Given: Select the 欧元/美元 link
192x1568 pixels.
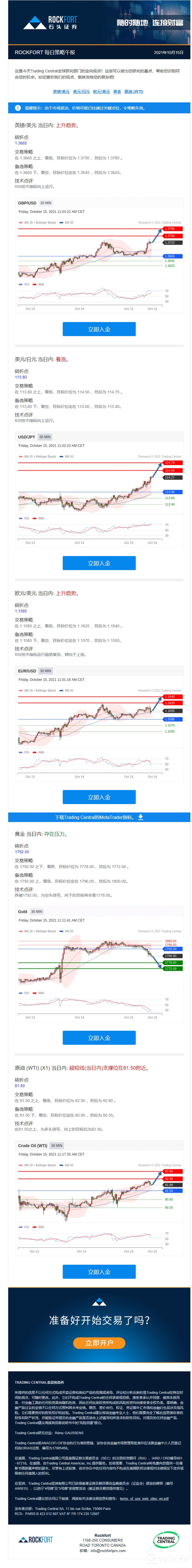Looking at the screenshot, I should pos(101,91).
